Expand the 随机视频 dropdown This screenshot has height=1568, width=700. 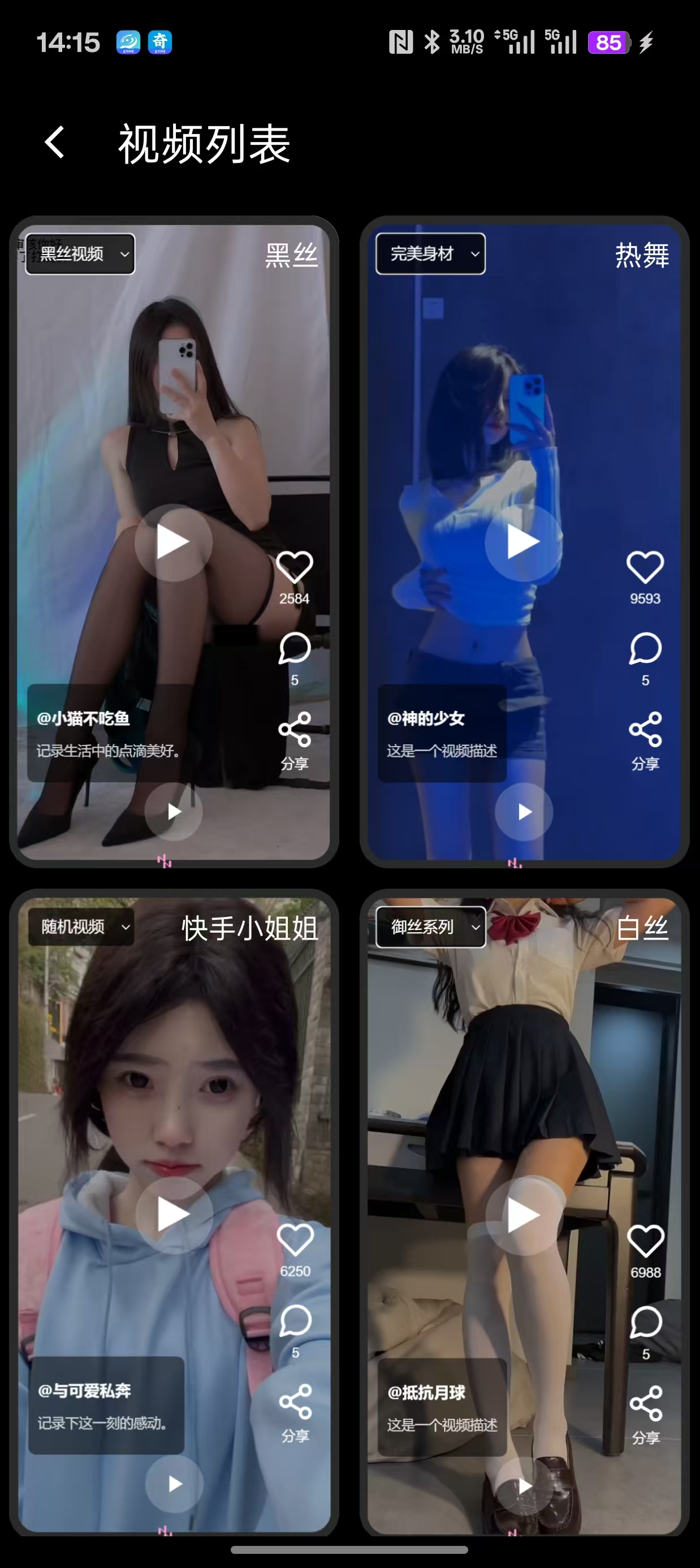pos(81,927)
